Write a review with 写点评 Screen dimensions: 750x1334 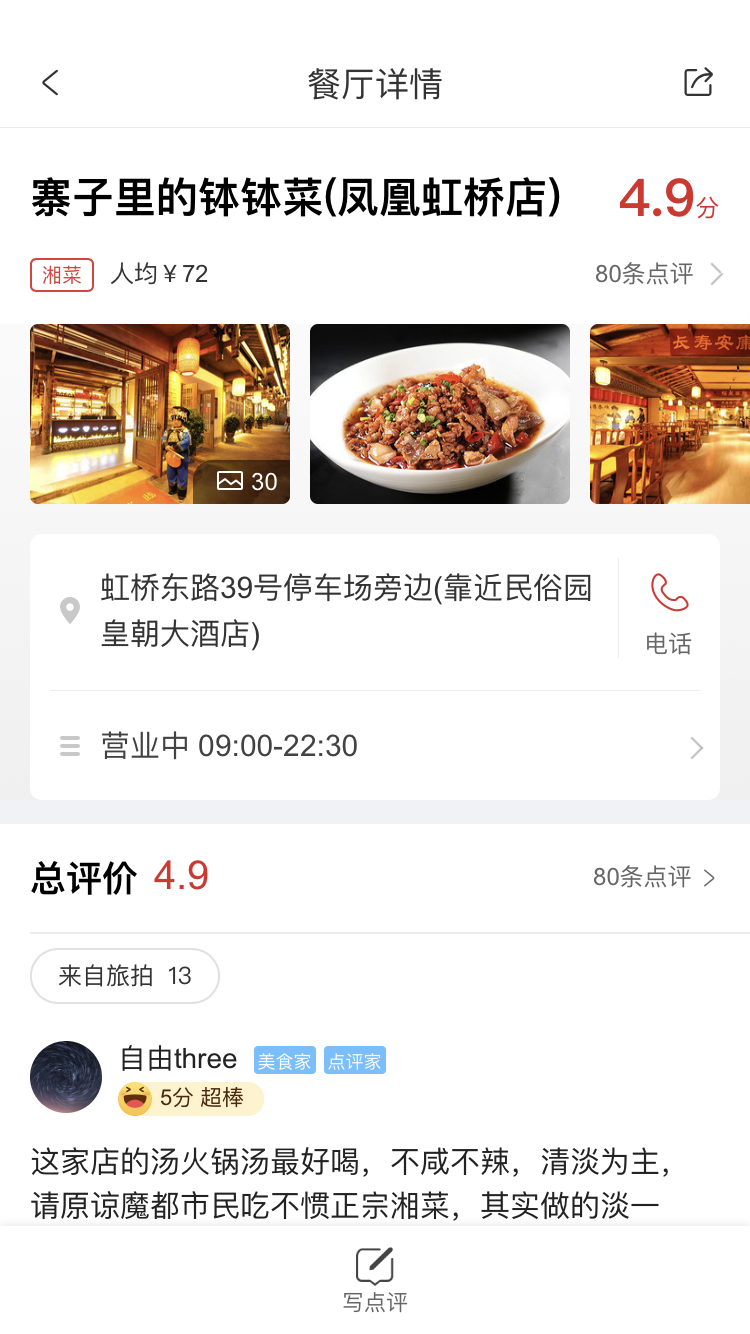pos(375,1278)
